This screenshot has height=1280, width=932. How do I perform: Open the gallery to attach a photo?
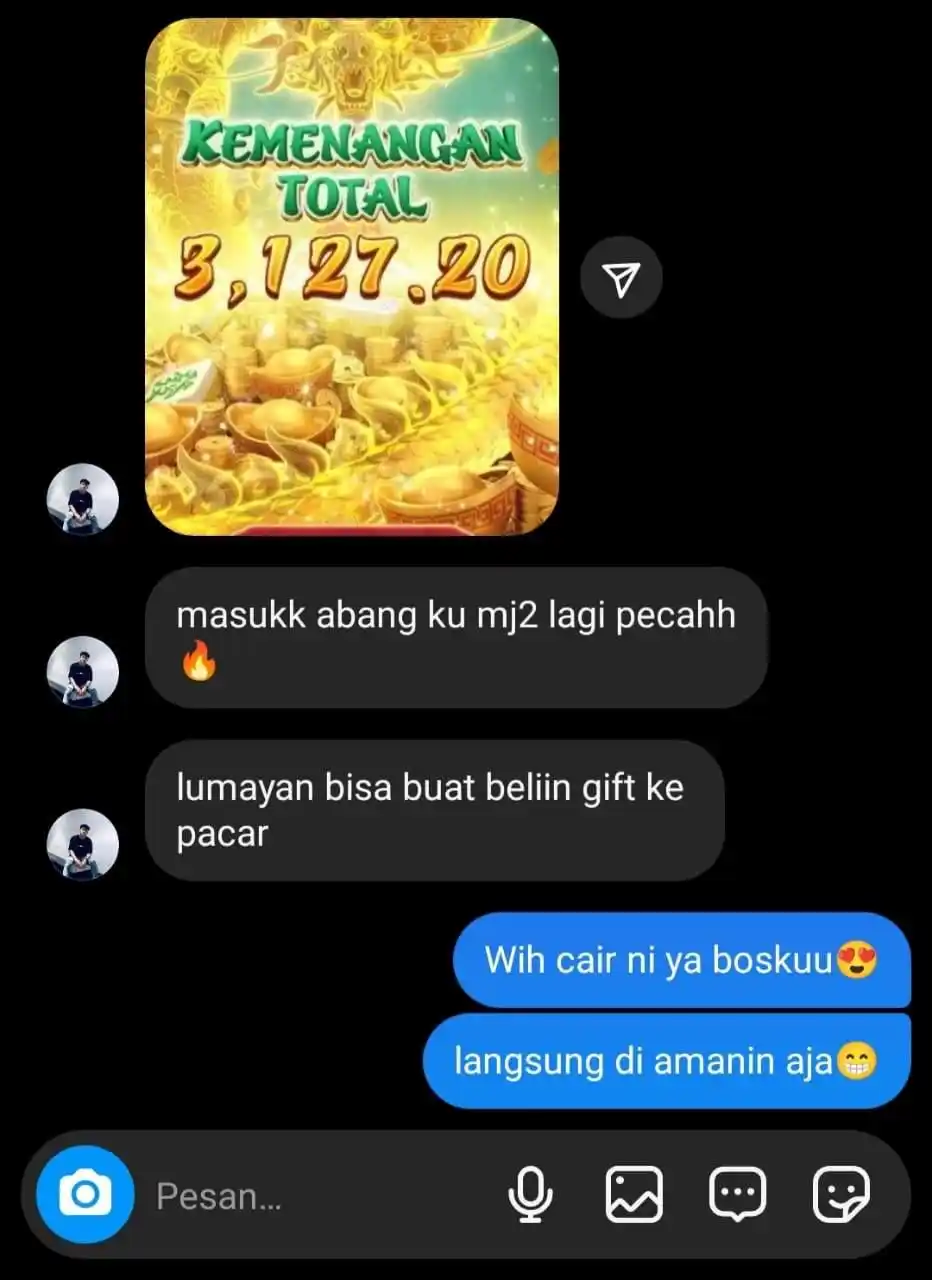coord(634,1194)
